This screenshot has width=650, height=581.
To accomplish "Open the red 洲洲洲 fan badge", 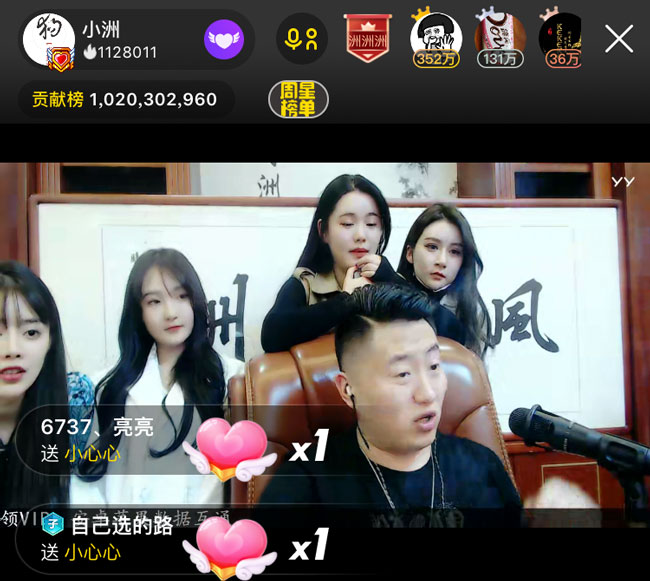I will click(x=366, y=38).
